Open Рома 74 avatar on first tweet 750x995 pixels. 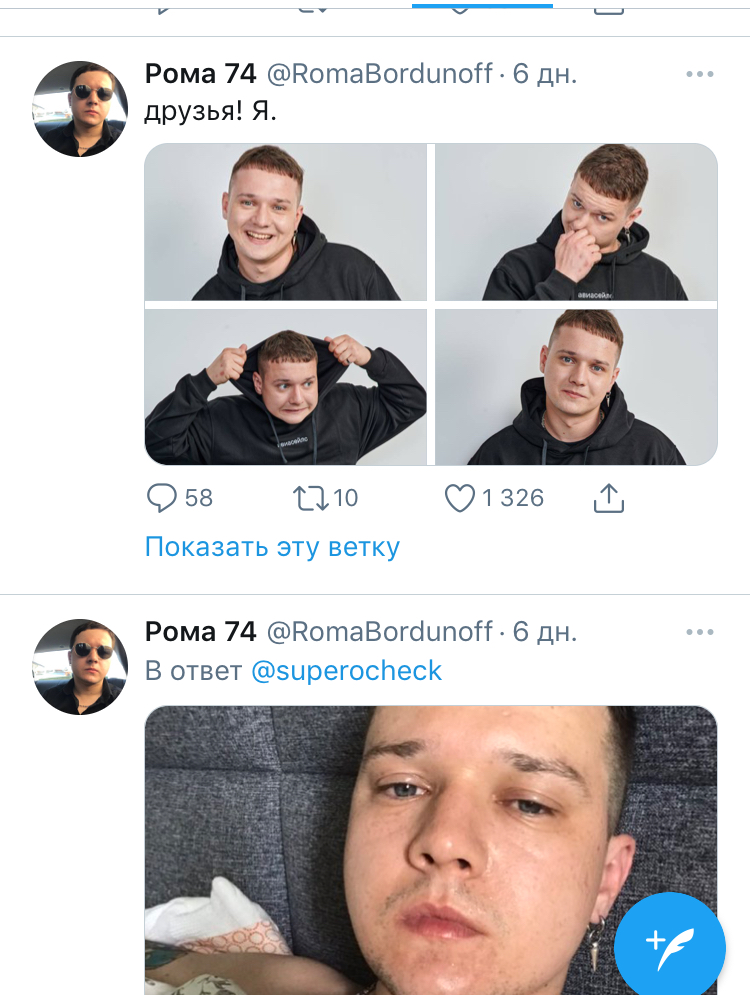pyautogui.click(x=80, y=108)
